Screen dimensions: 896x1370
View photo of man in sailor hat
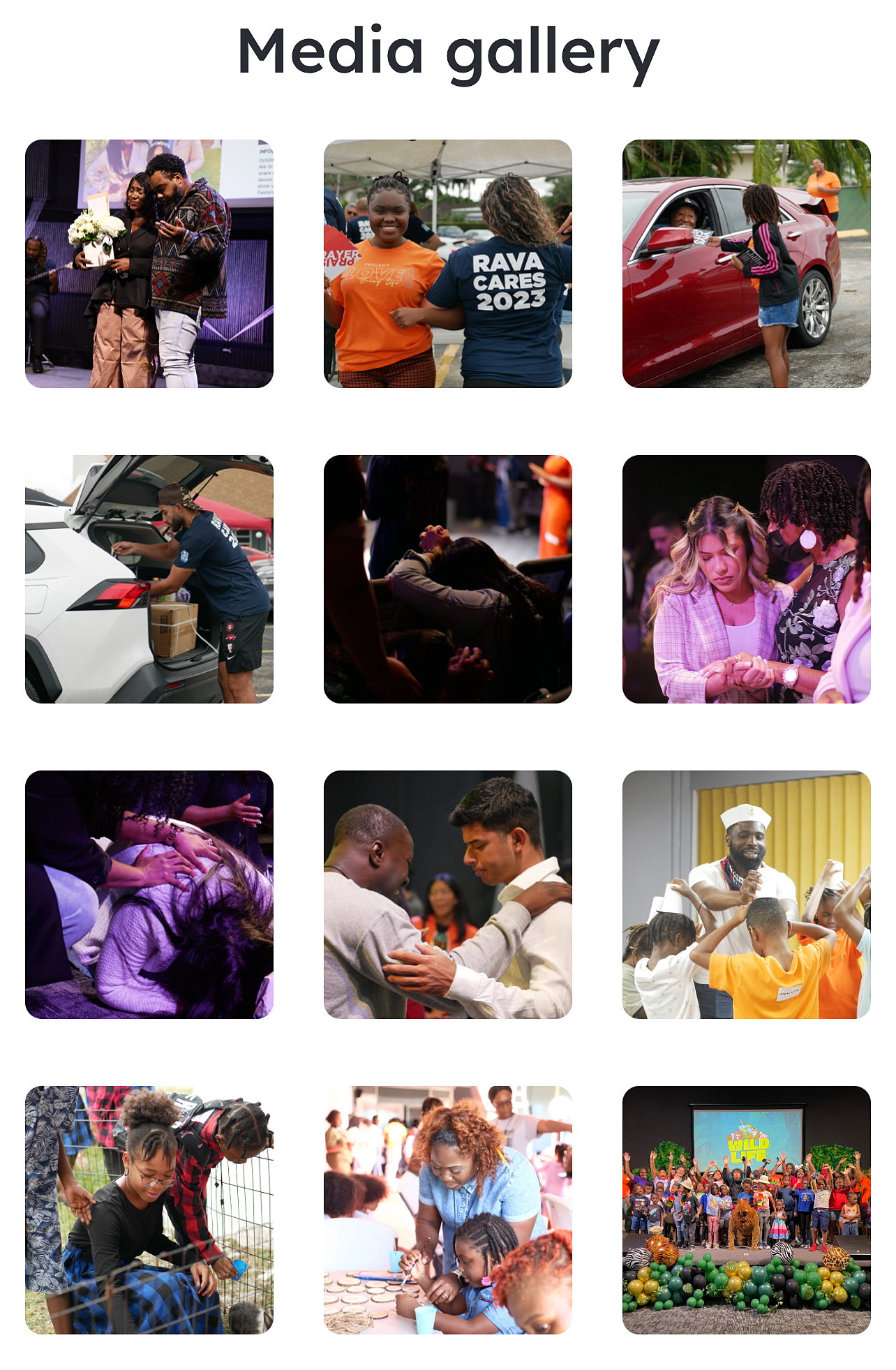tap(746, 894)
